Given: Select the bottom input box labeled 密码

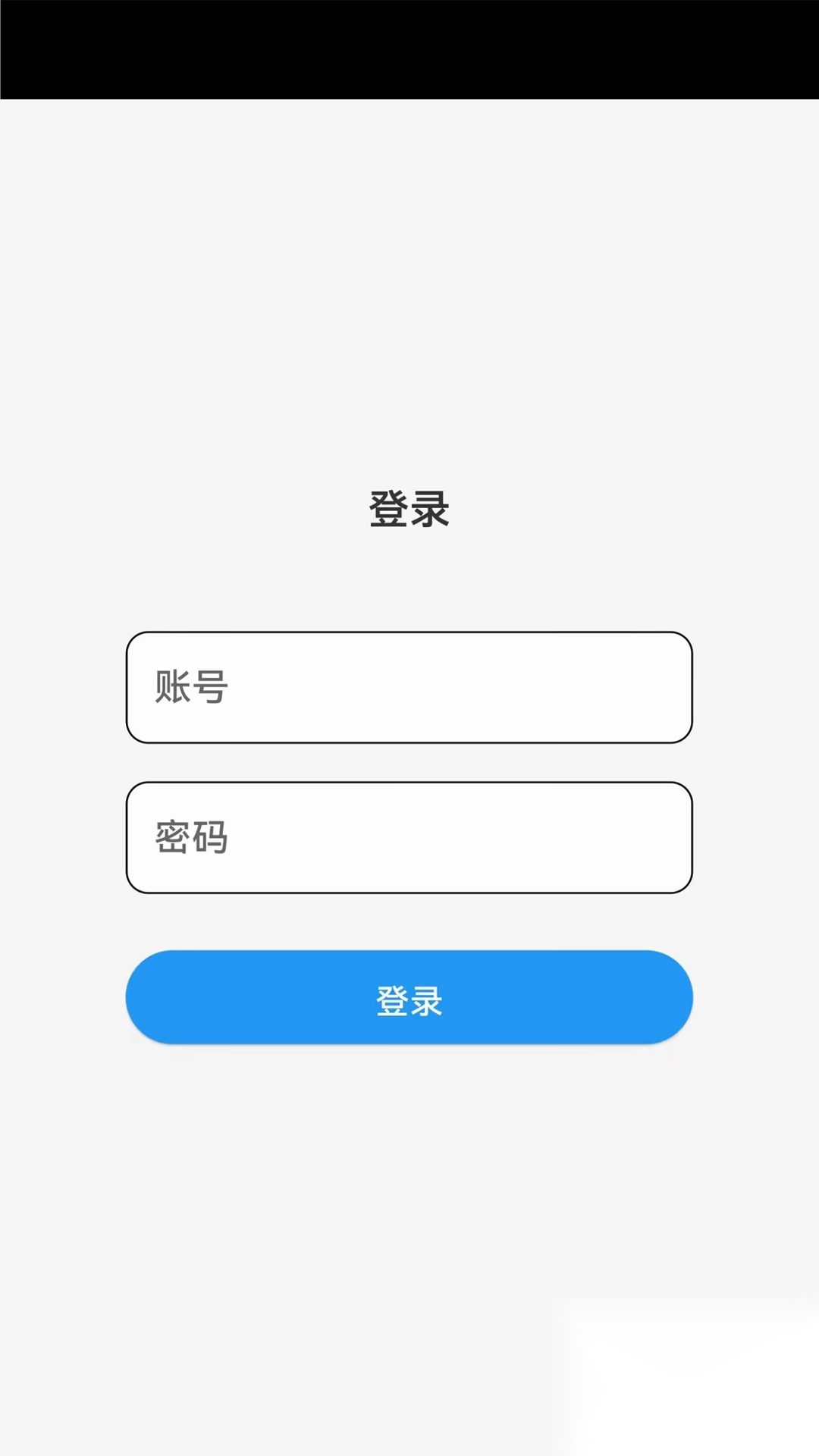Looking at the screenshot, I should click(409, 838).
